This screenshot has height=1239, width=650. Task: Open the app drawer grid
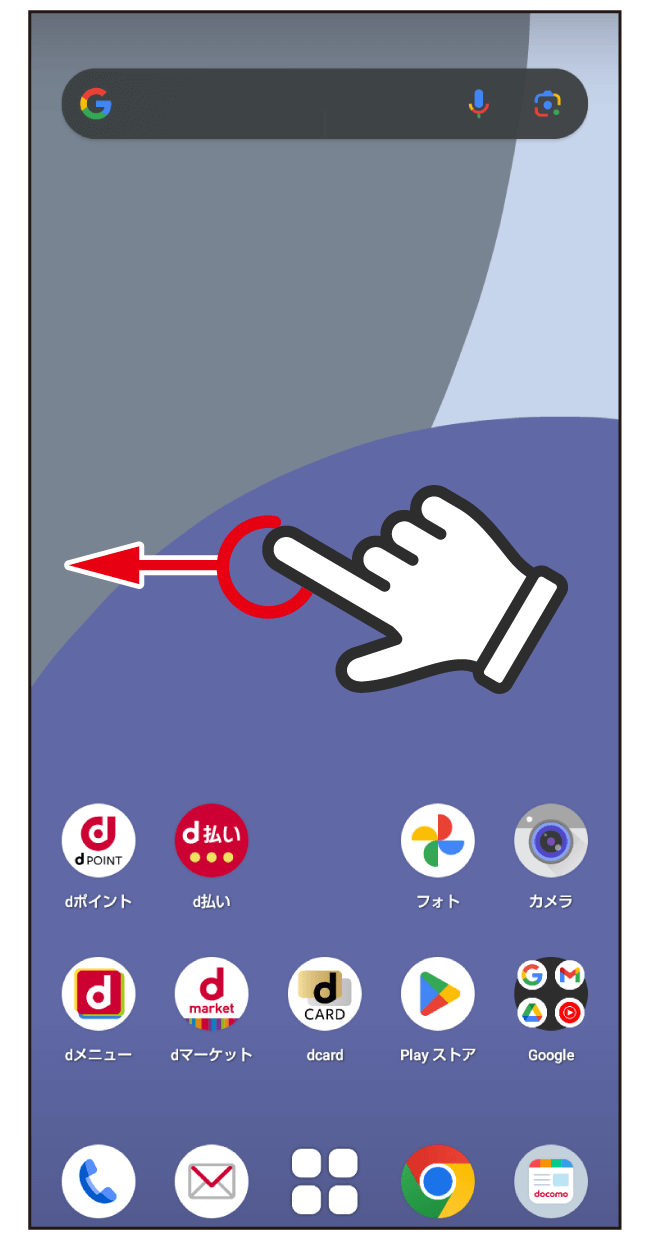324,1181
